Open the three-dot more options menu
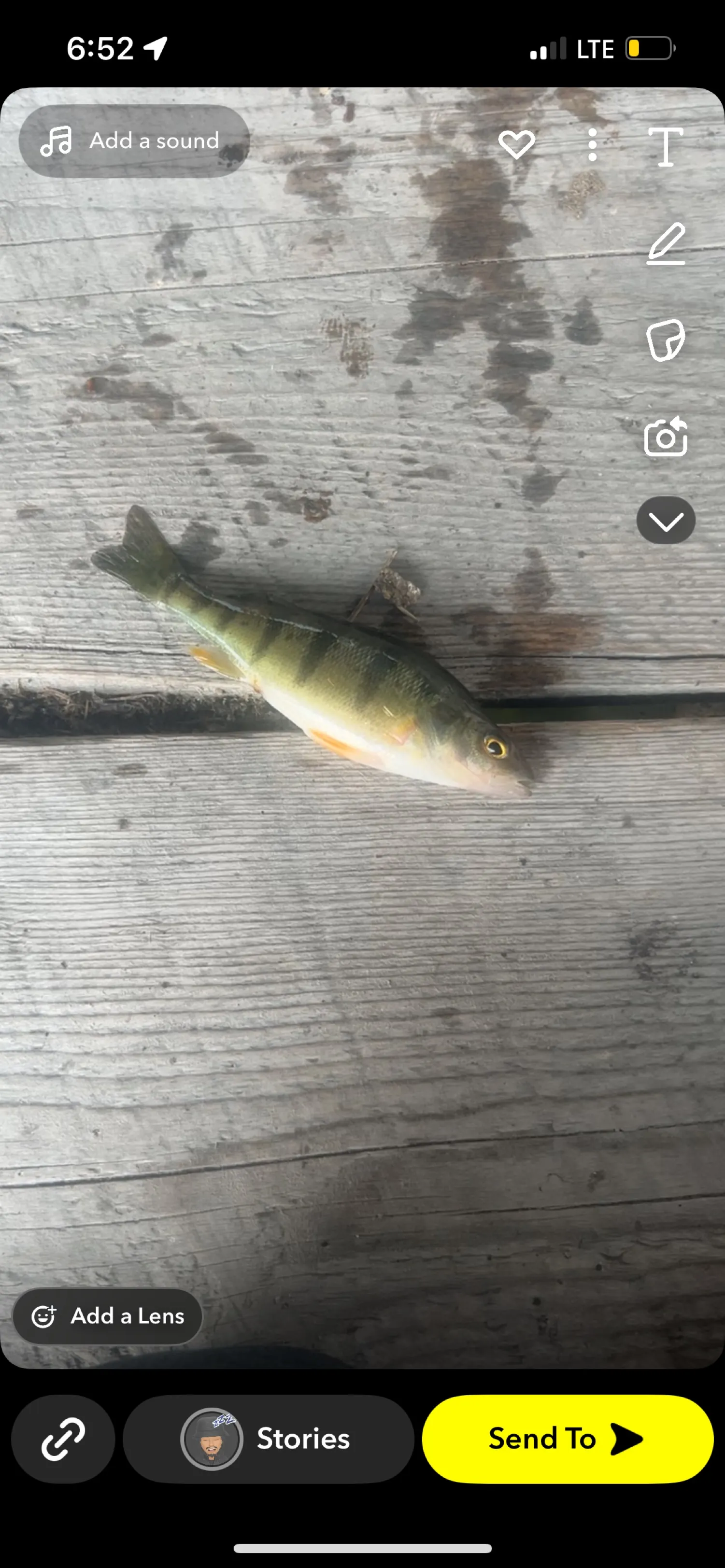Viewport: 725px width, 1568px height. (592, 145)
